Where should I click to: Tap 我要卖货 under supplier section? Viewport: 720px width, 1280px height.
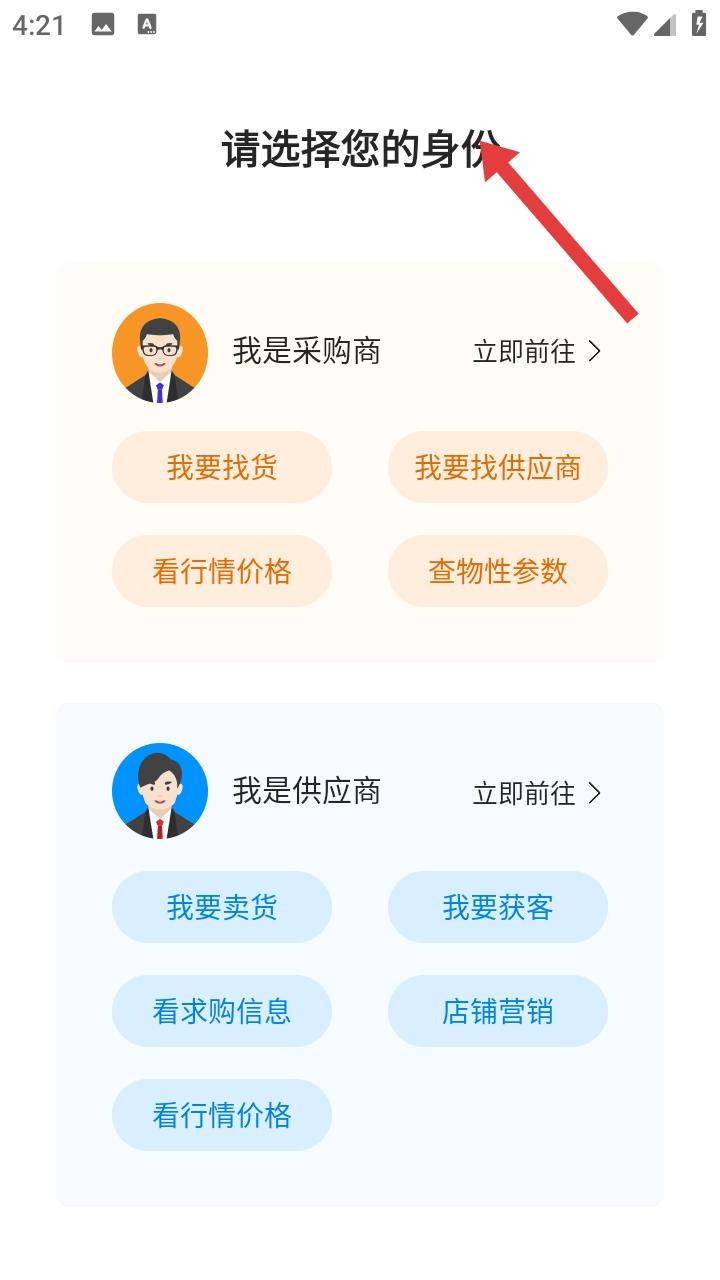222,907
